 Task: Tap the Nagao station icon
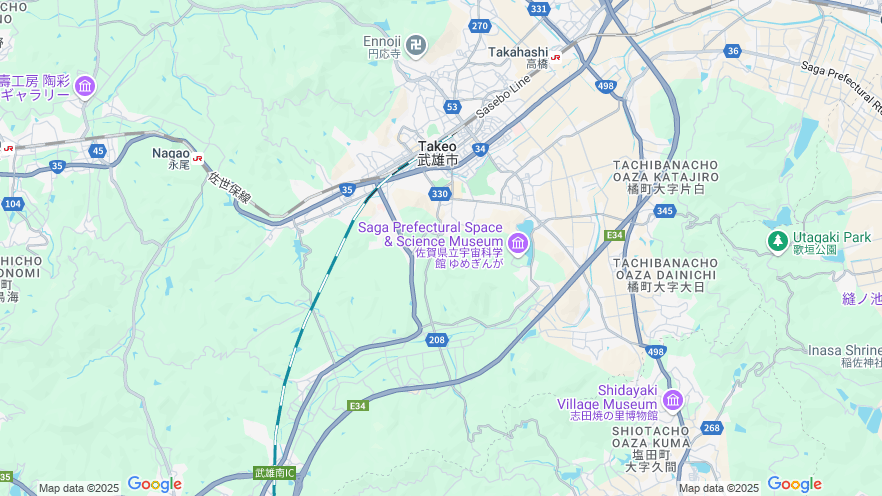point(198,157)
